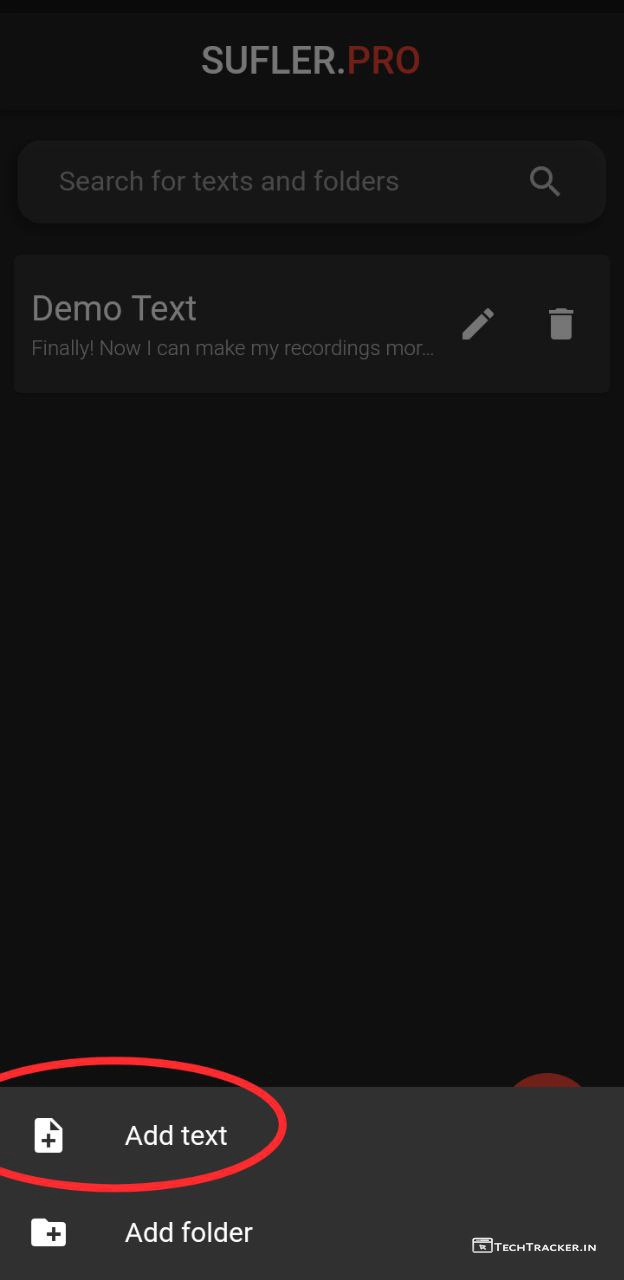Delete the Demo Text entry

(x=561, y=324)
